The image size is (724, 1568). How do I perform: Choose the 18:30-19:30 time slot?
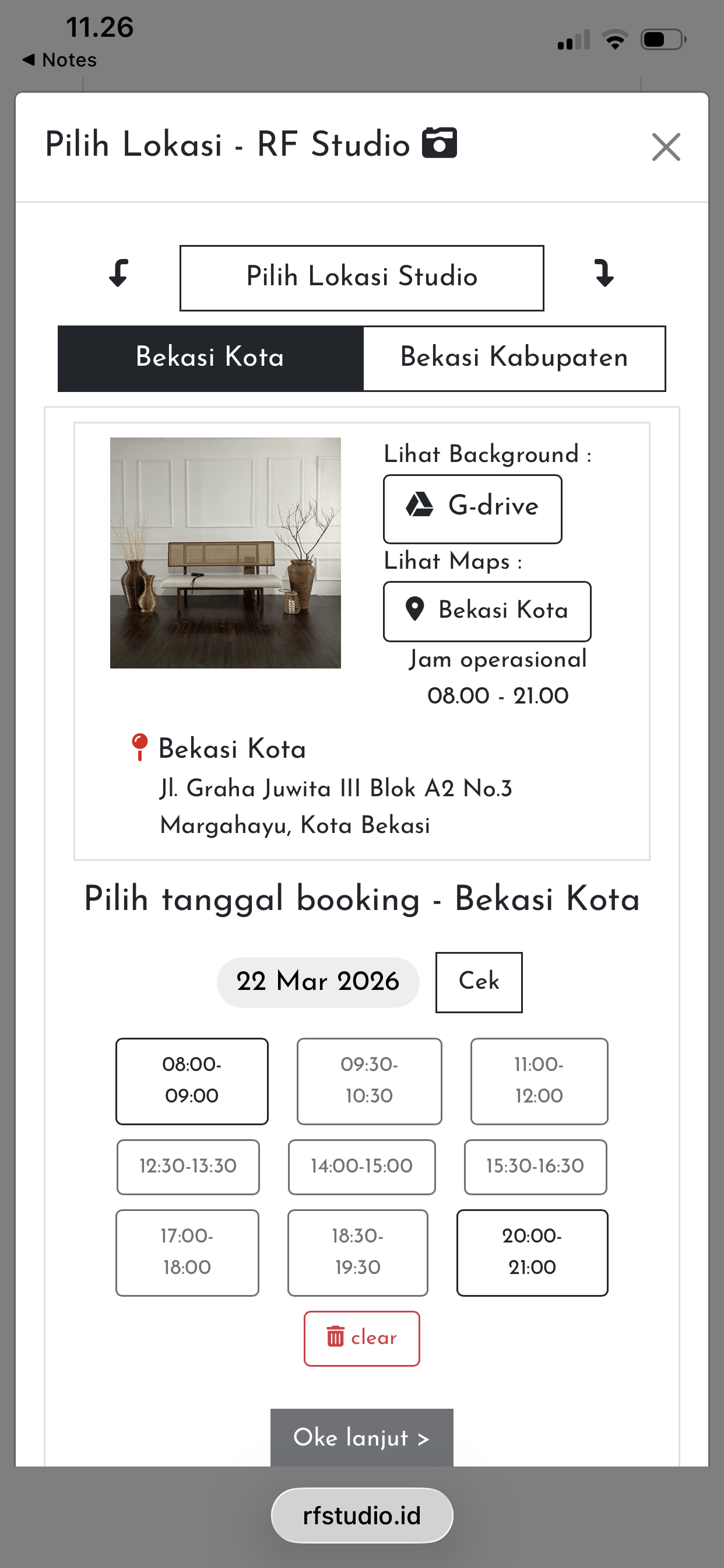pyautogui.click(x=357, y=1252)
